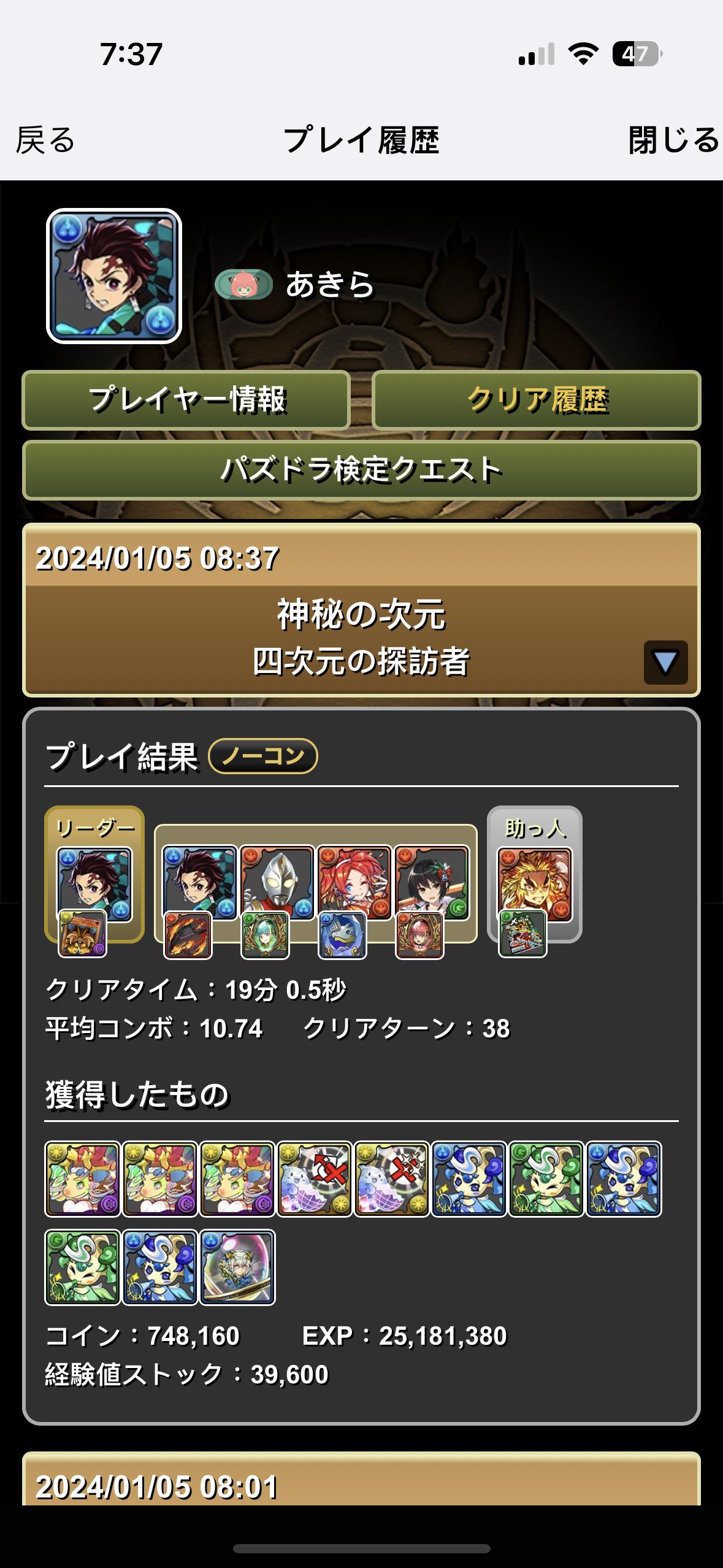This screenshot has width=723, height=1568.
Task: Expand the 2024/01/05 08:01 history entry
Action: click(361, 1479)
